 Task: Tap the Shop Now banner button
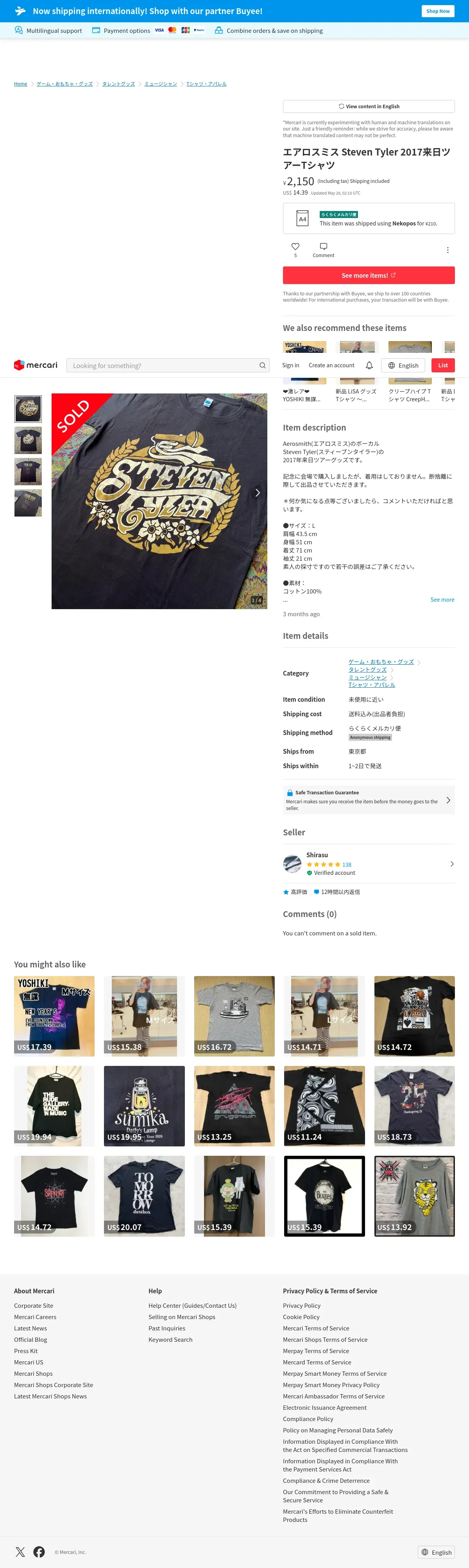[437, 11]
